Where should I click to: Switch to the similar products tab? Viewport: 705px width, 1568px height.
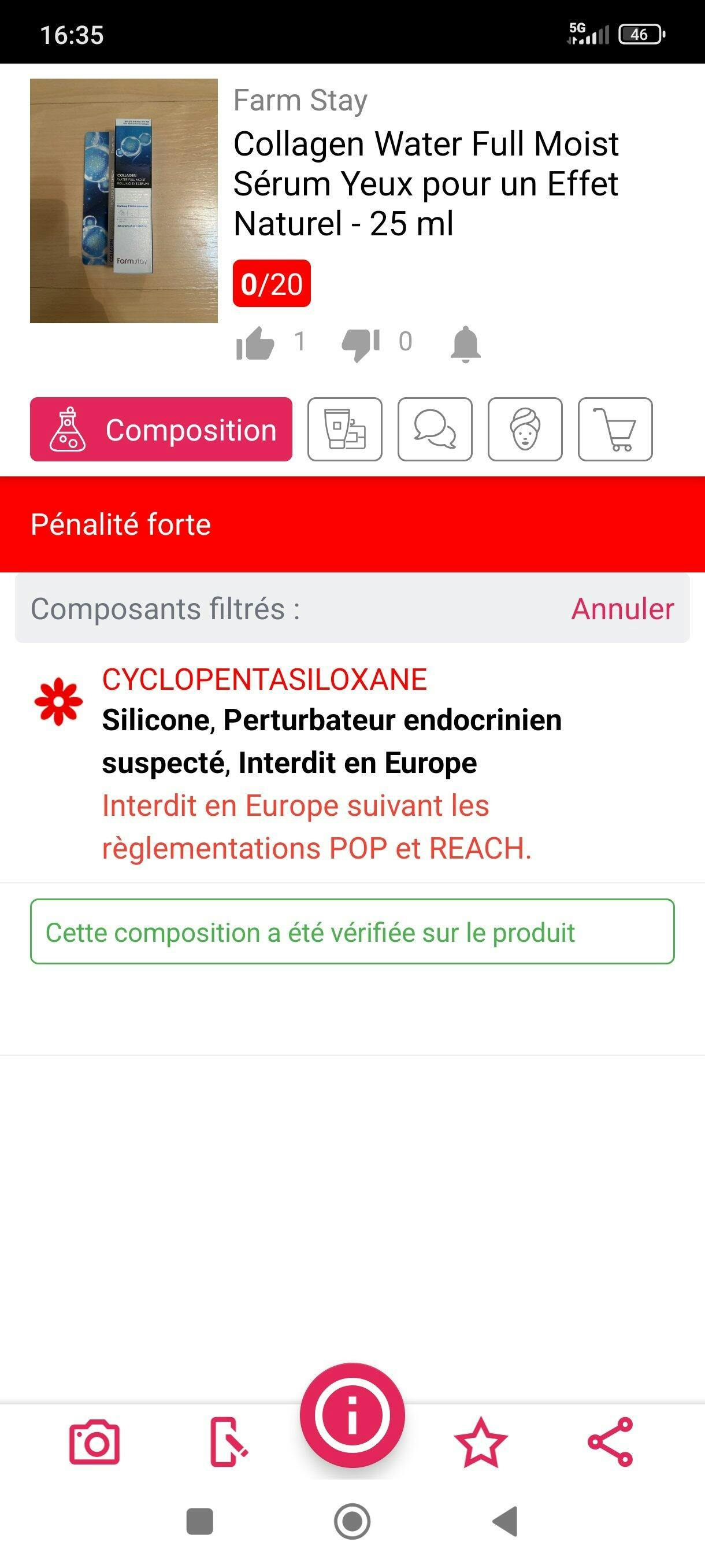coord(345,429)
